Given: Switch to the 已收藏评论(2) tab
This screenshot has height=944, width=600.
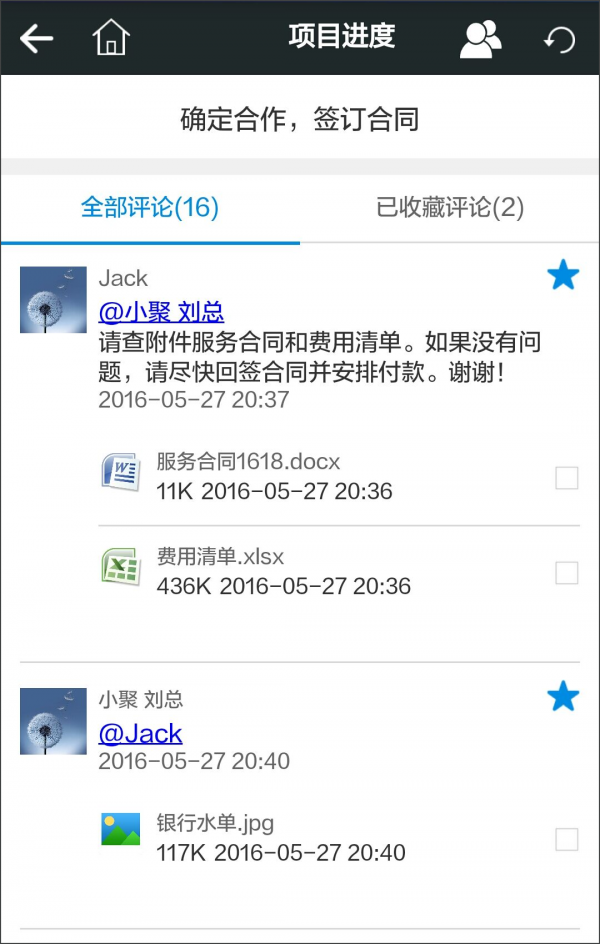Looking at the screenshot, I should [450, 208].
